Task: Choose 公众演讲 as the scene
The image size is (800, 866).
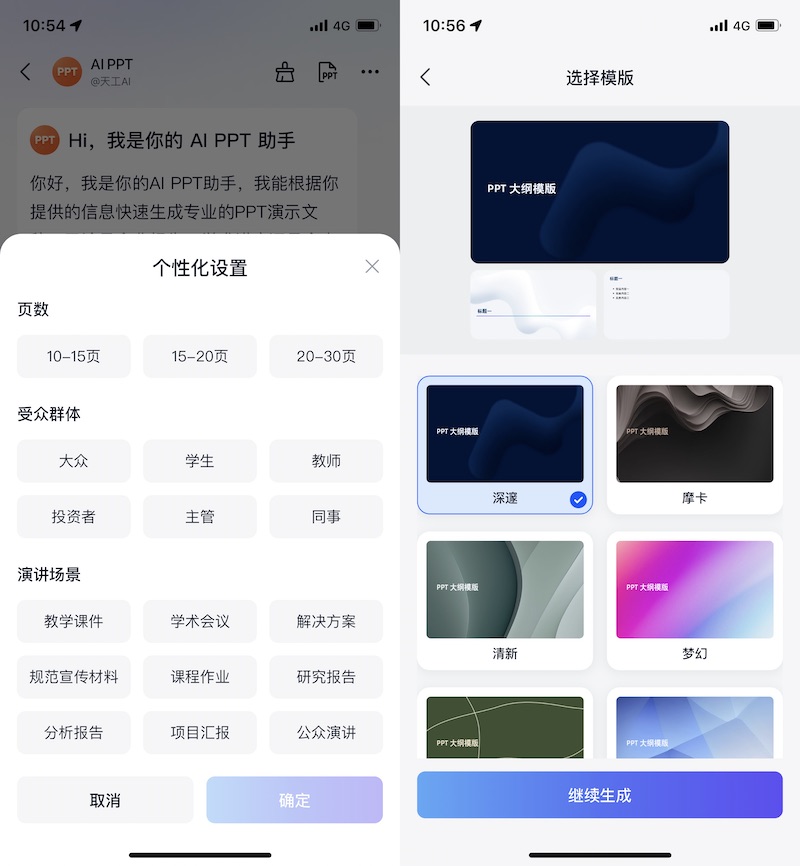Action: [326, 733]
